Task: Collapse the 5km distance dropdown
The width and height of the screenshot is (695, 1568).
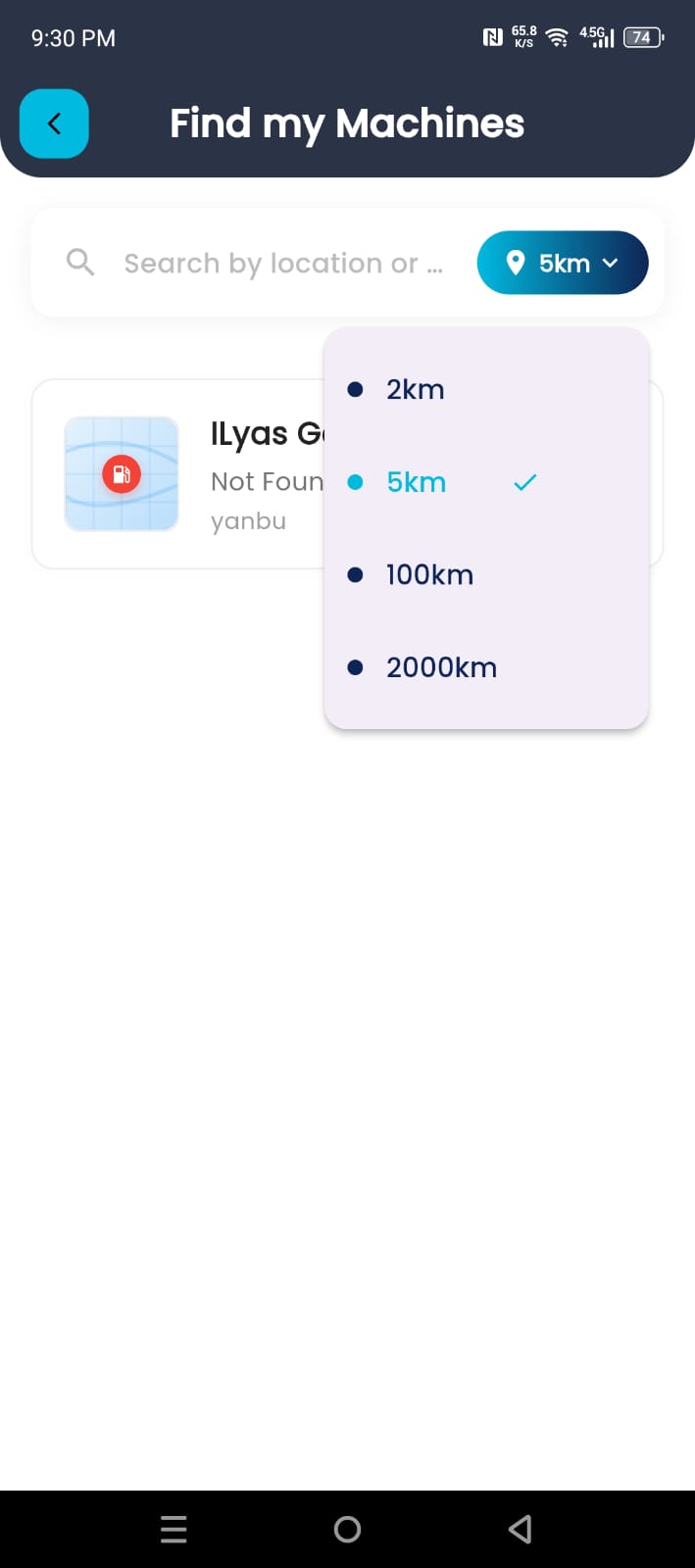Action: coord(563,263)
